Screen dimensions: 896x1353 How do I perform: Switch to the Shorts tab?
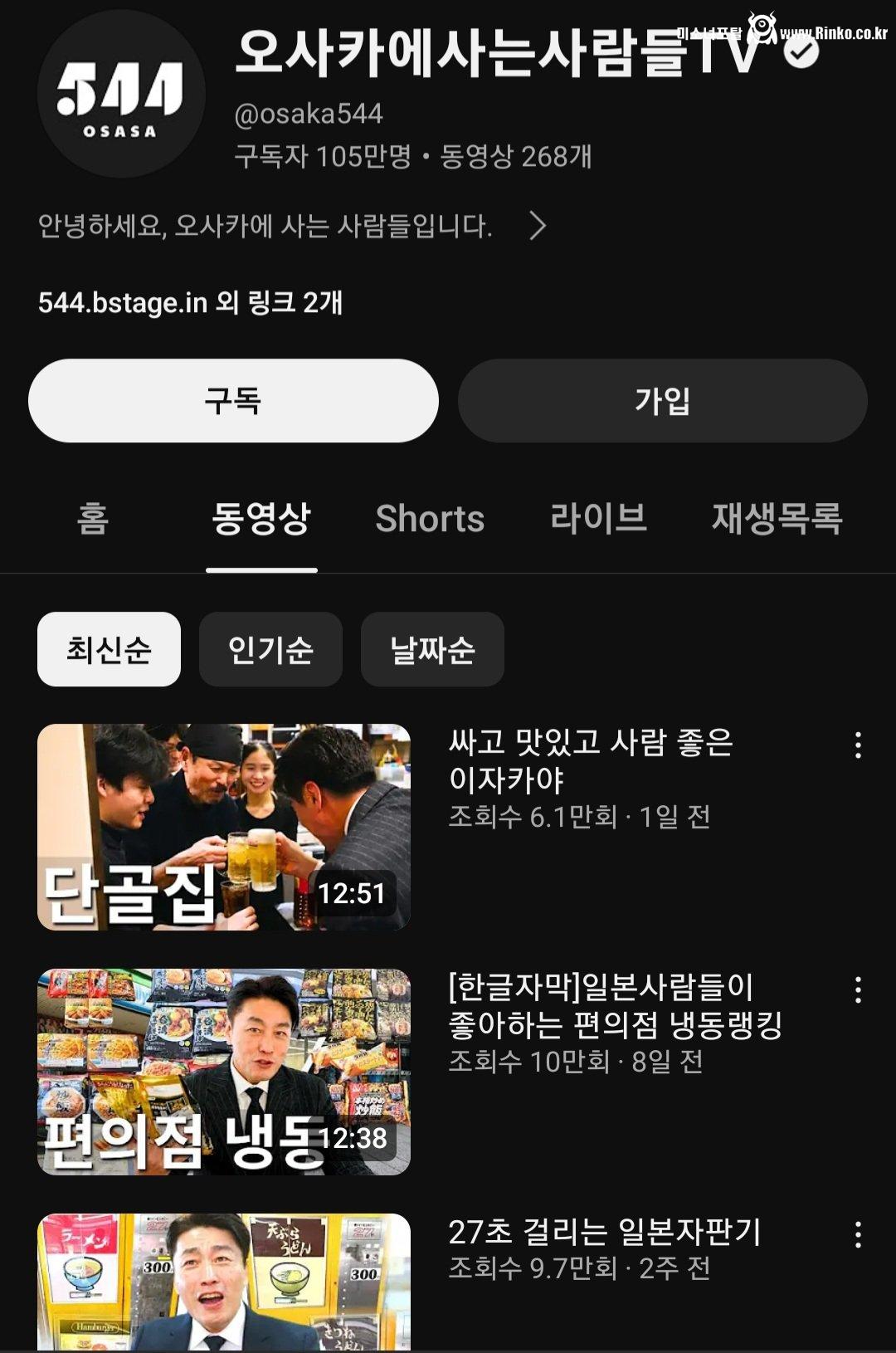coord(428,520)
